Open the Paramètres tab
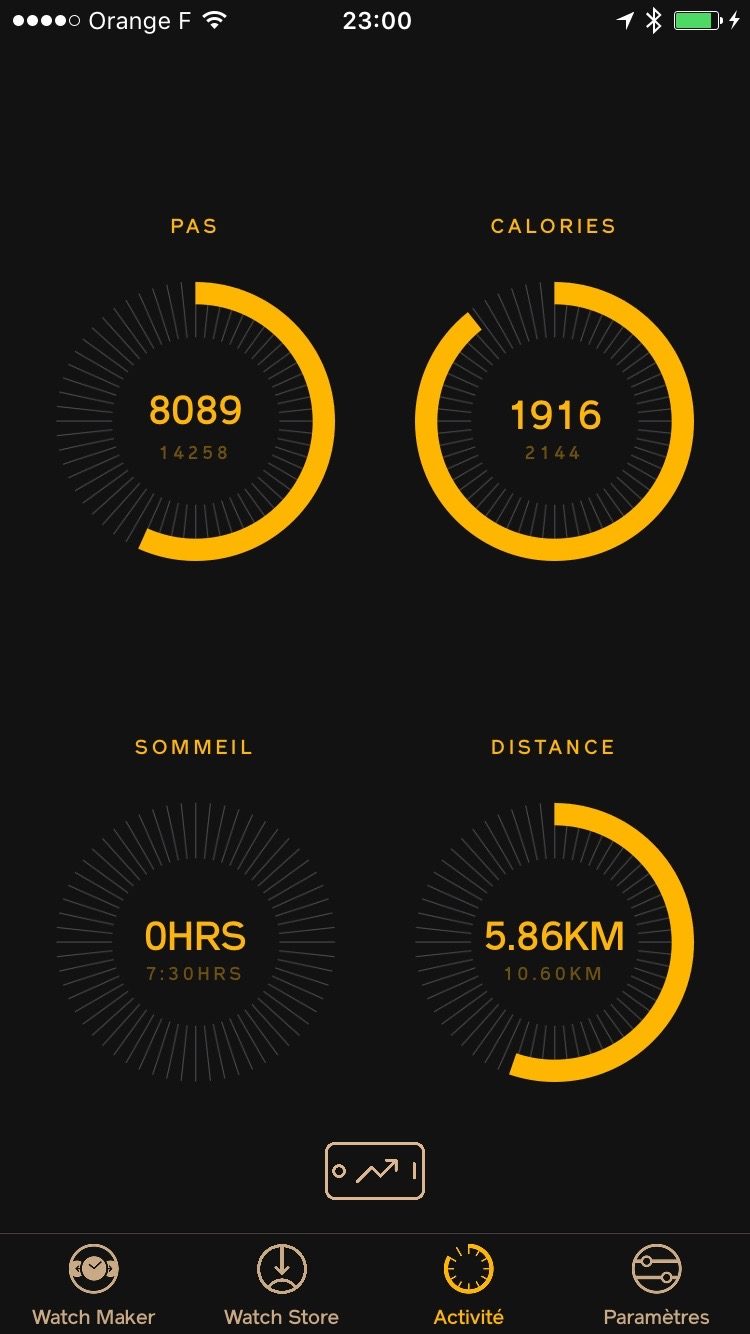The width and height of the screenshot is (750, 1334). tap(656, 1284)
